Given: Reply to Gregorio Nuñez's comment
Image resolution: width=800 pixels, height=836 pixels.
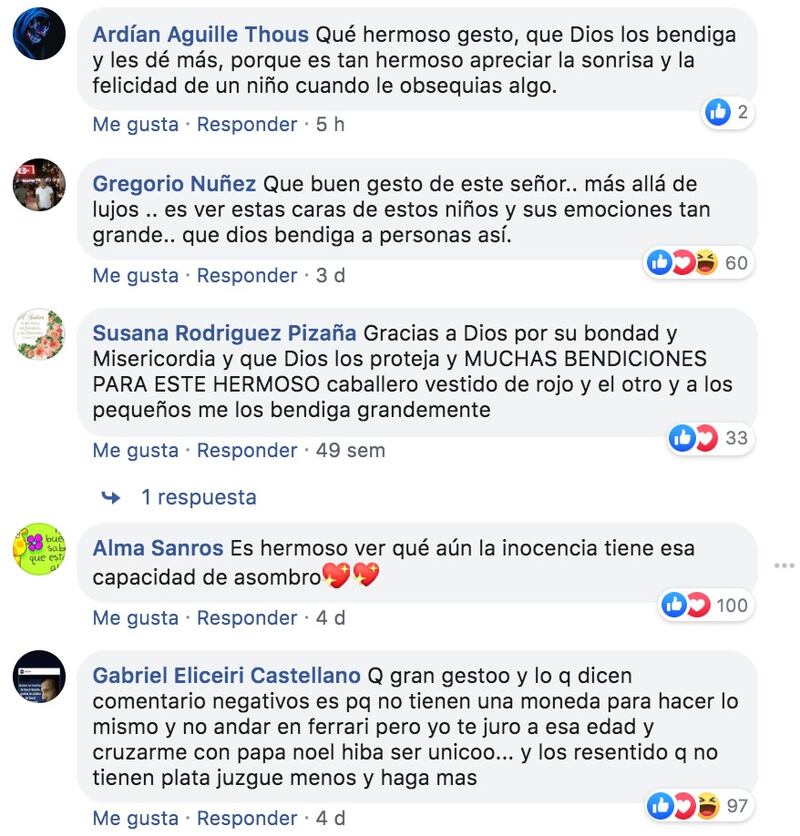Looking at the screenshot, I should pyautogui.click(x=247, y=275).
